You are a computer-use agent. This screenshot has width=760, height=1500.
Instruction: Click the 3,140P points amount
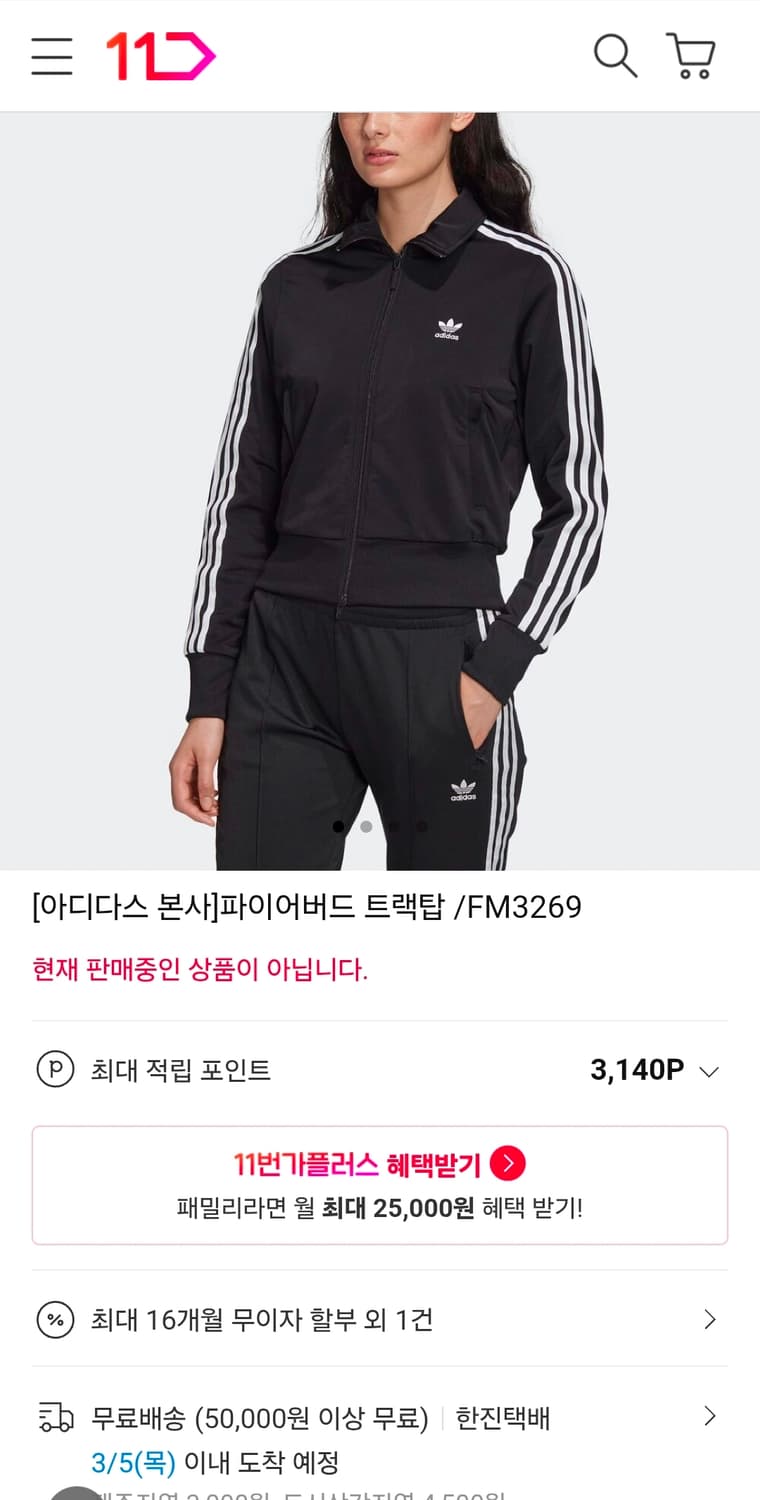635,1071
